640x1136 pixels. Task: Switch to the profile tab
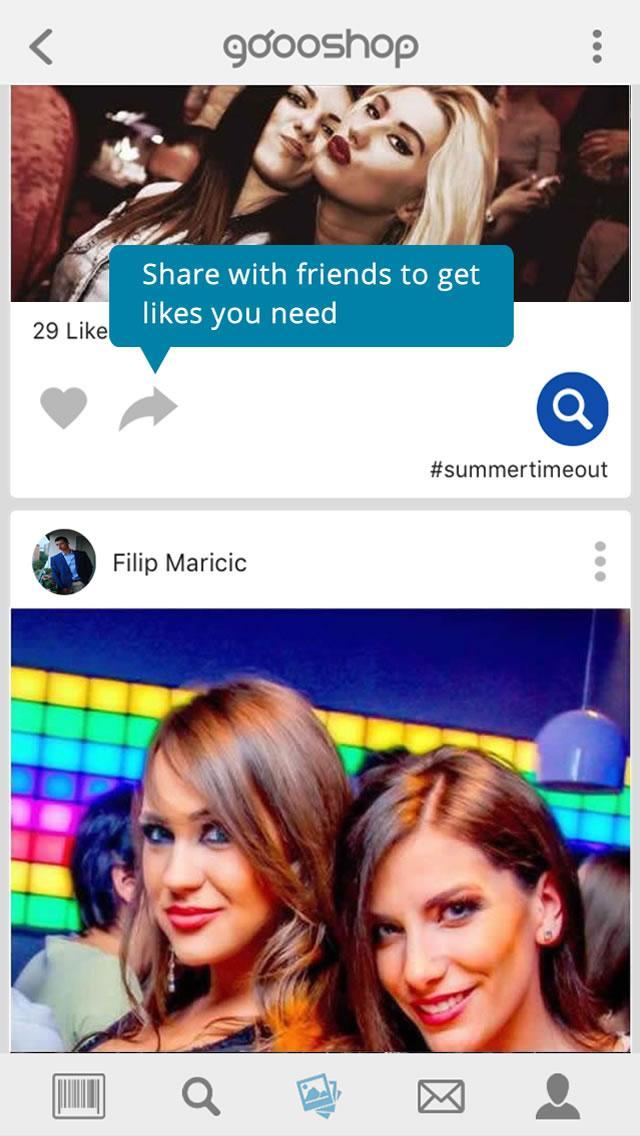pos(558,1097)
